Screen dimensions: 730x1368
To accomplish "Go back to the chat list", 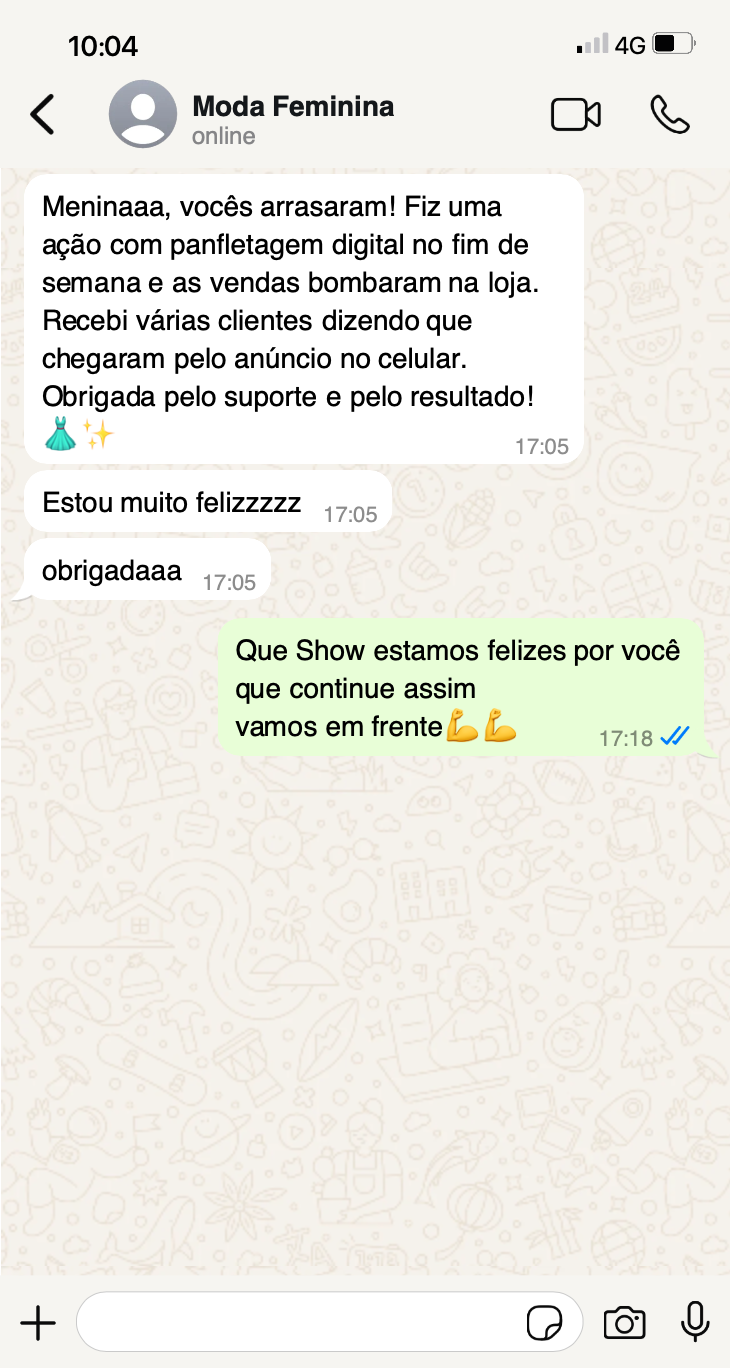I will [x=42, y=115].
